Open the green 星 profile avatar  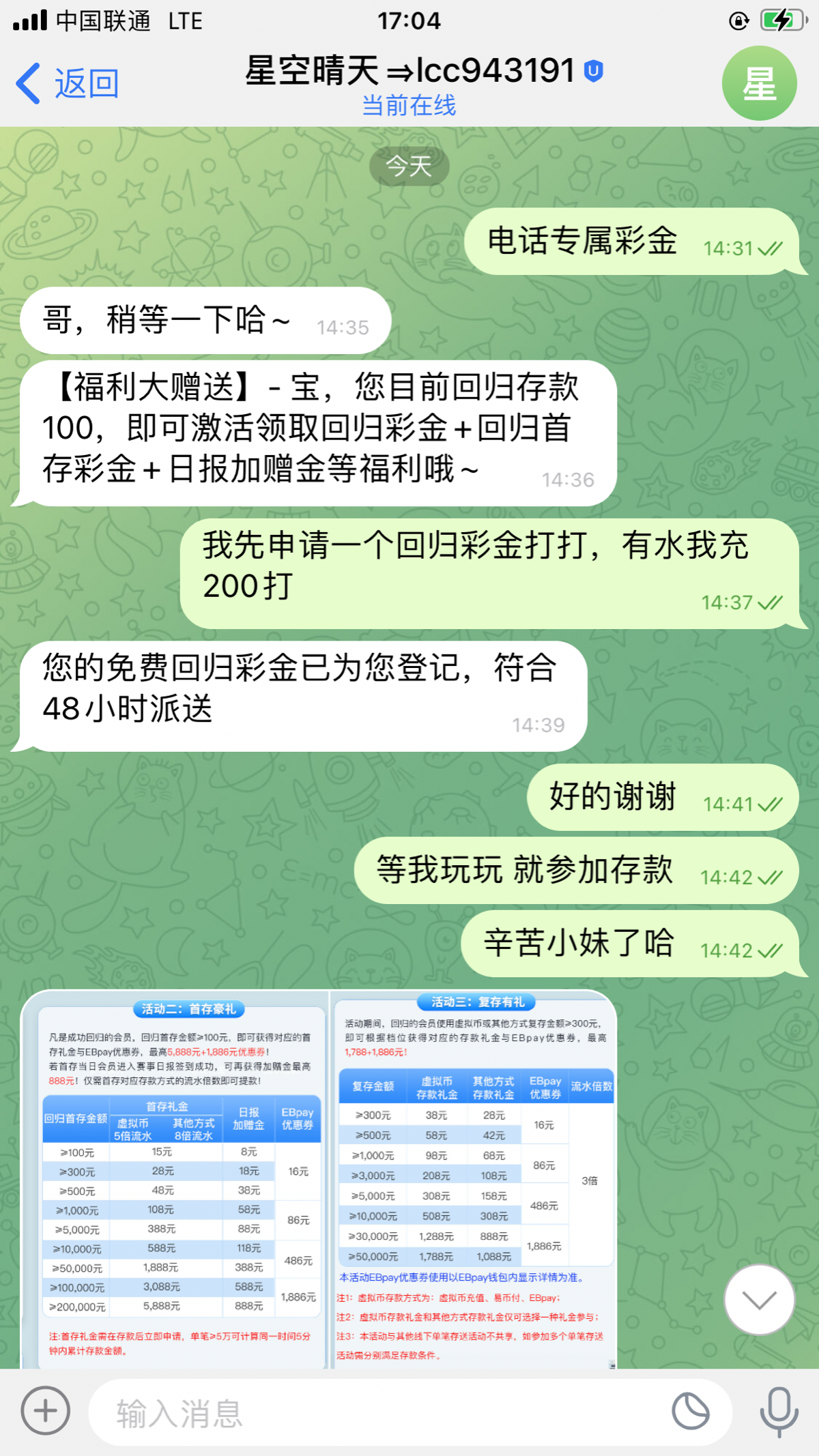(x=759, y=83)
